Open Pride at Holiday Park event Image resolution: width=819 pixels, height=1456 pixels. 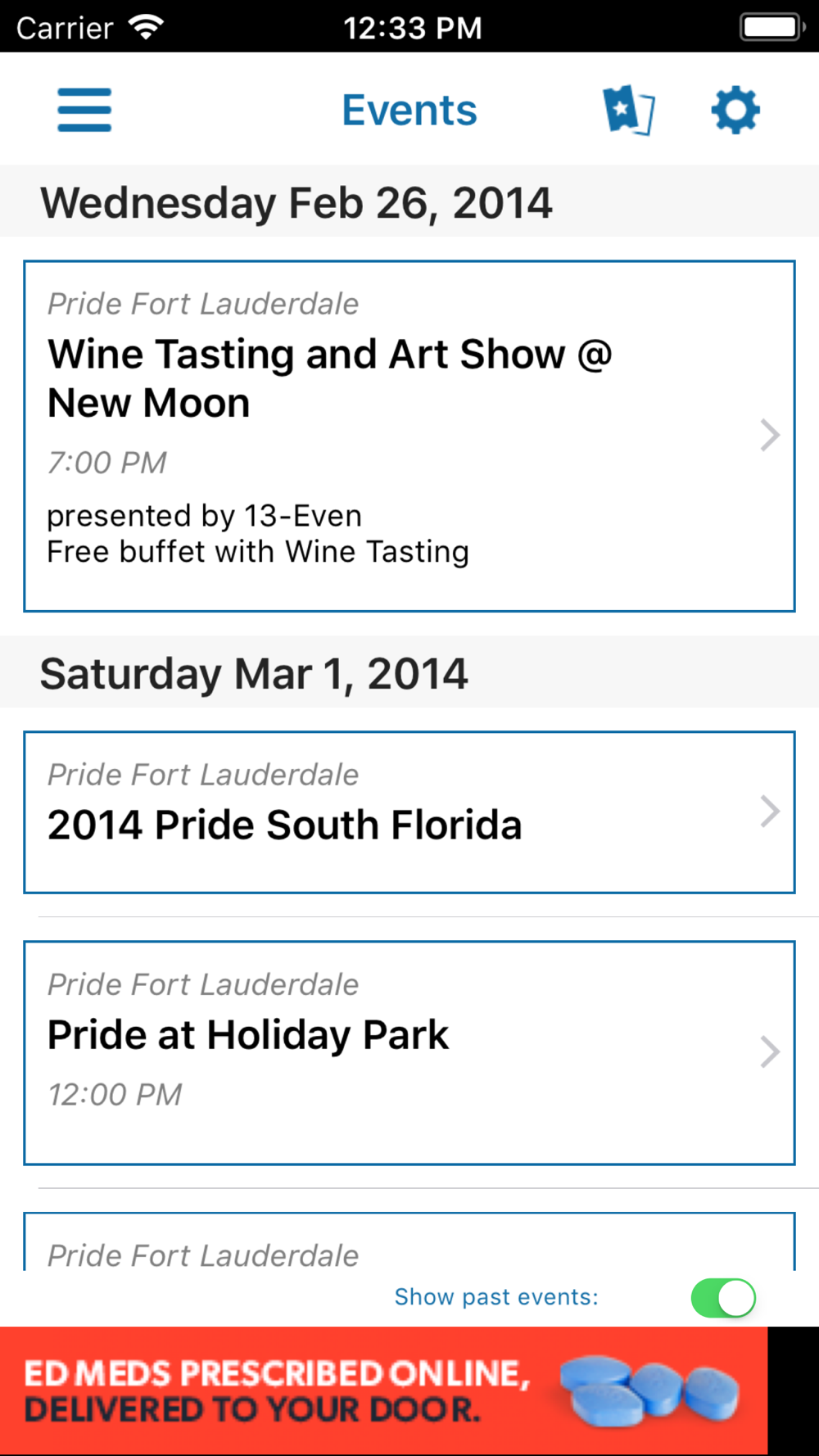(409, 1052)
